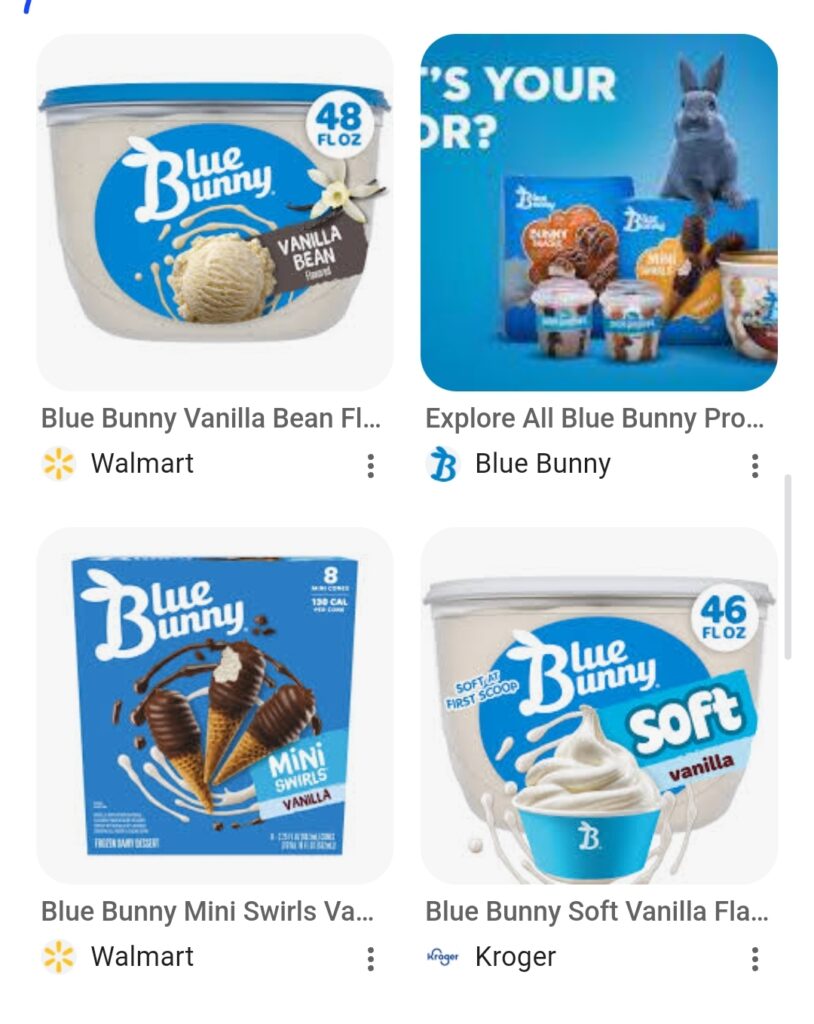Open more options for the Explore All Blue Bunny result
The height and width of the screenshot is (1024, 814).
[754, 465]
